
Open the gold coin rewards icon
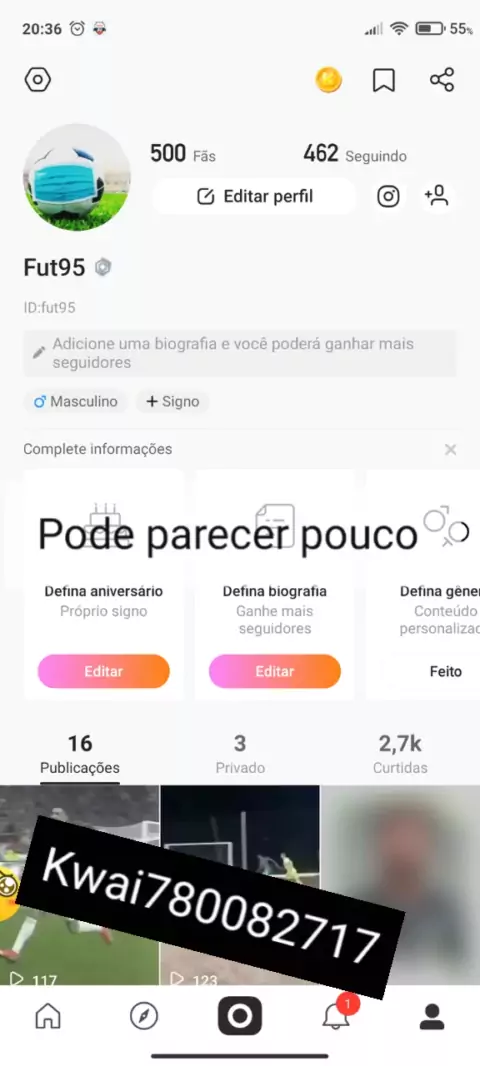click(328, 80)
